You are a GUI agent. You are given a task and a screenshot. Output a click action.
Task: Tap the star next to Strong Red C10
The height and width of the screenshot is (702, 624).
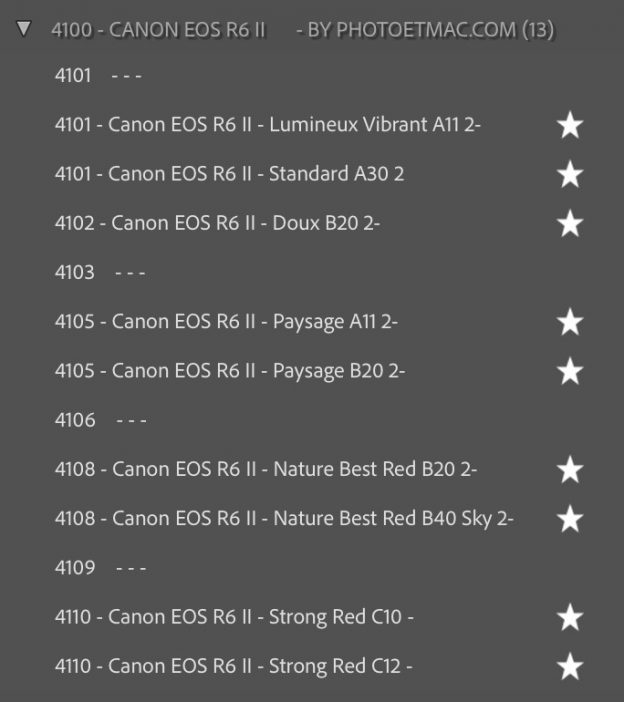(x=570, y=617)
